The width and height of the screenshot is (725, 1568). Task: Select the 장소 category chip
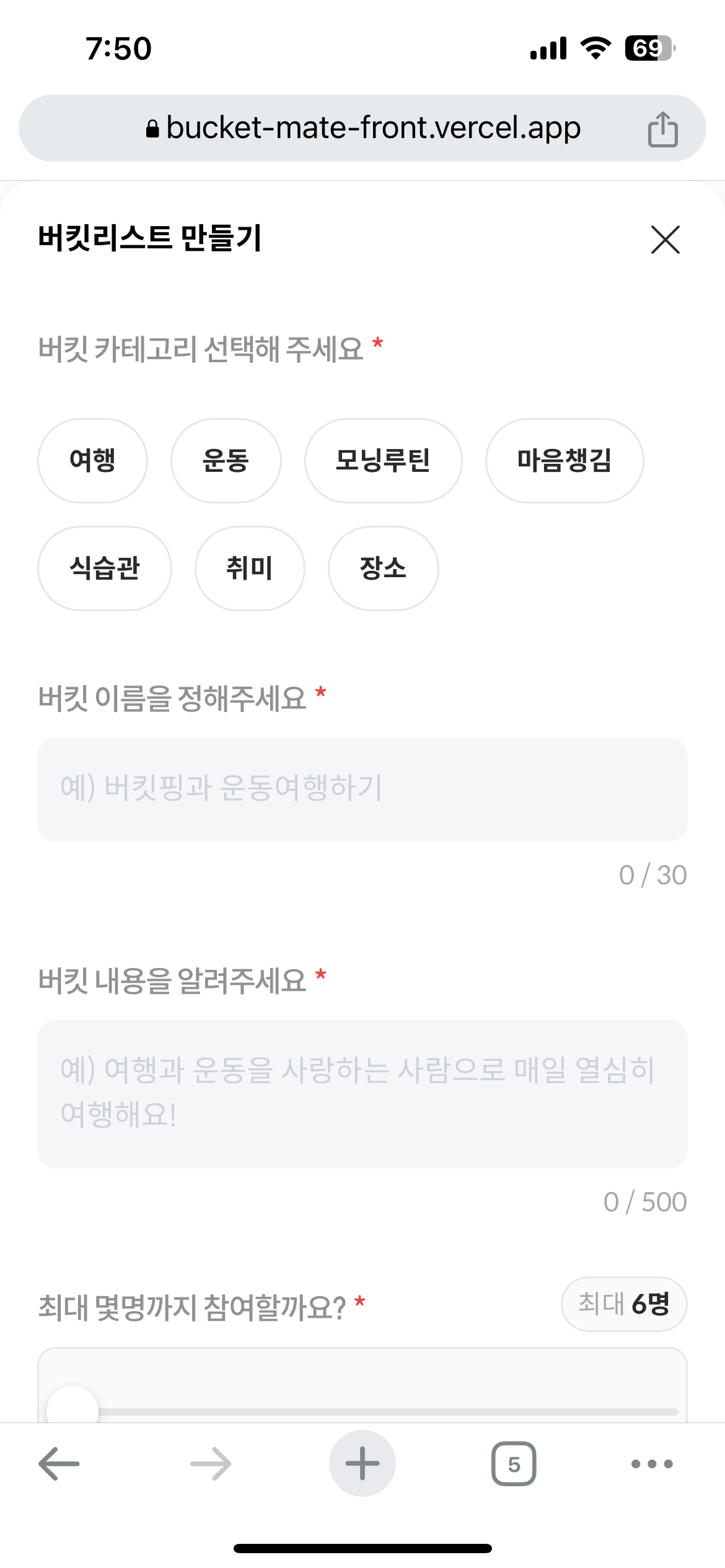(x=383, y=568)
